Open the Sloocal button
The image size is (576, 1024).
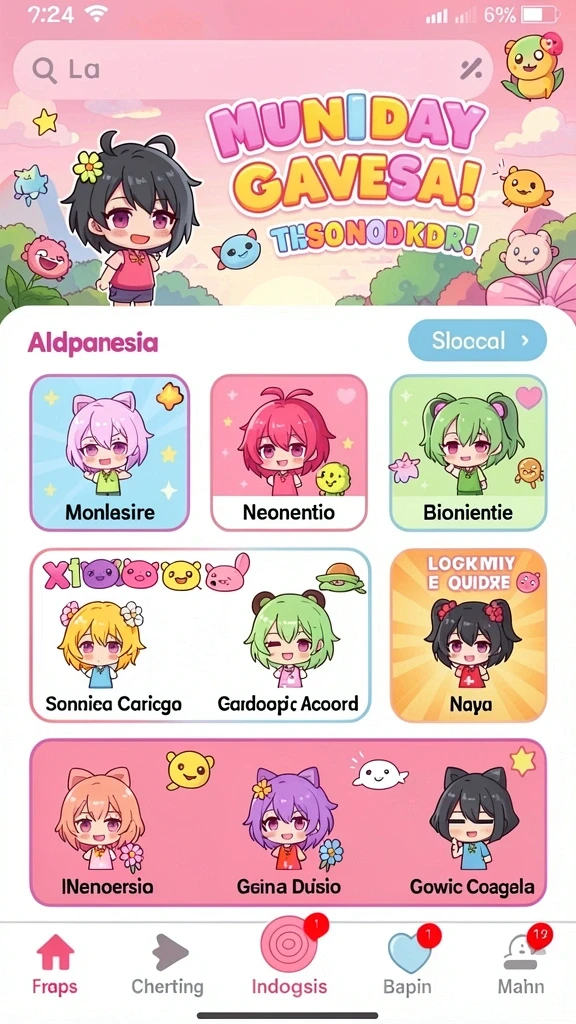point(477,340)
